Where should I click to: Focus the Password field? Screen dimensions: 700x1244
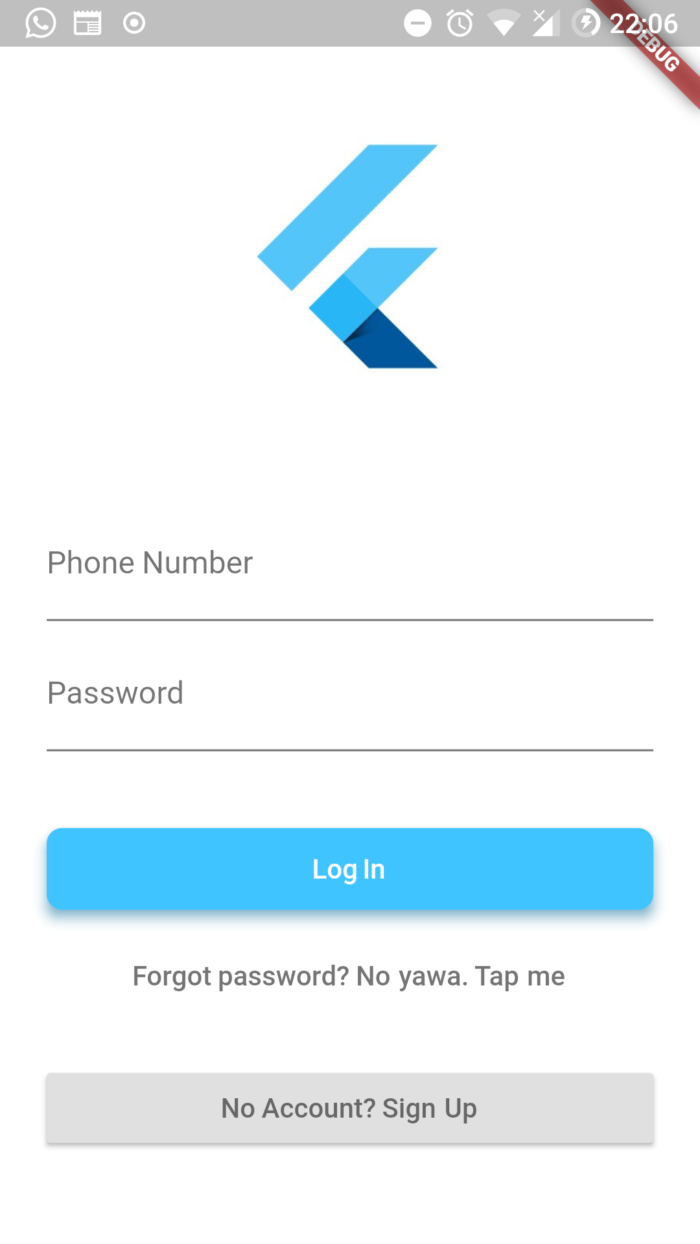349,705
